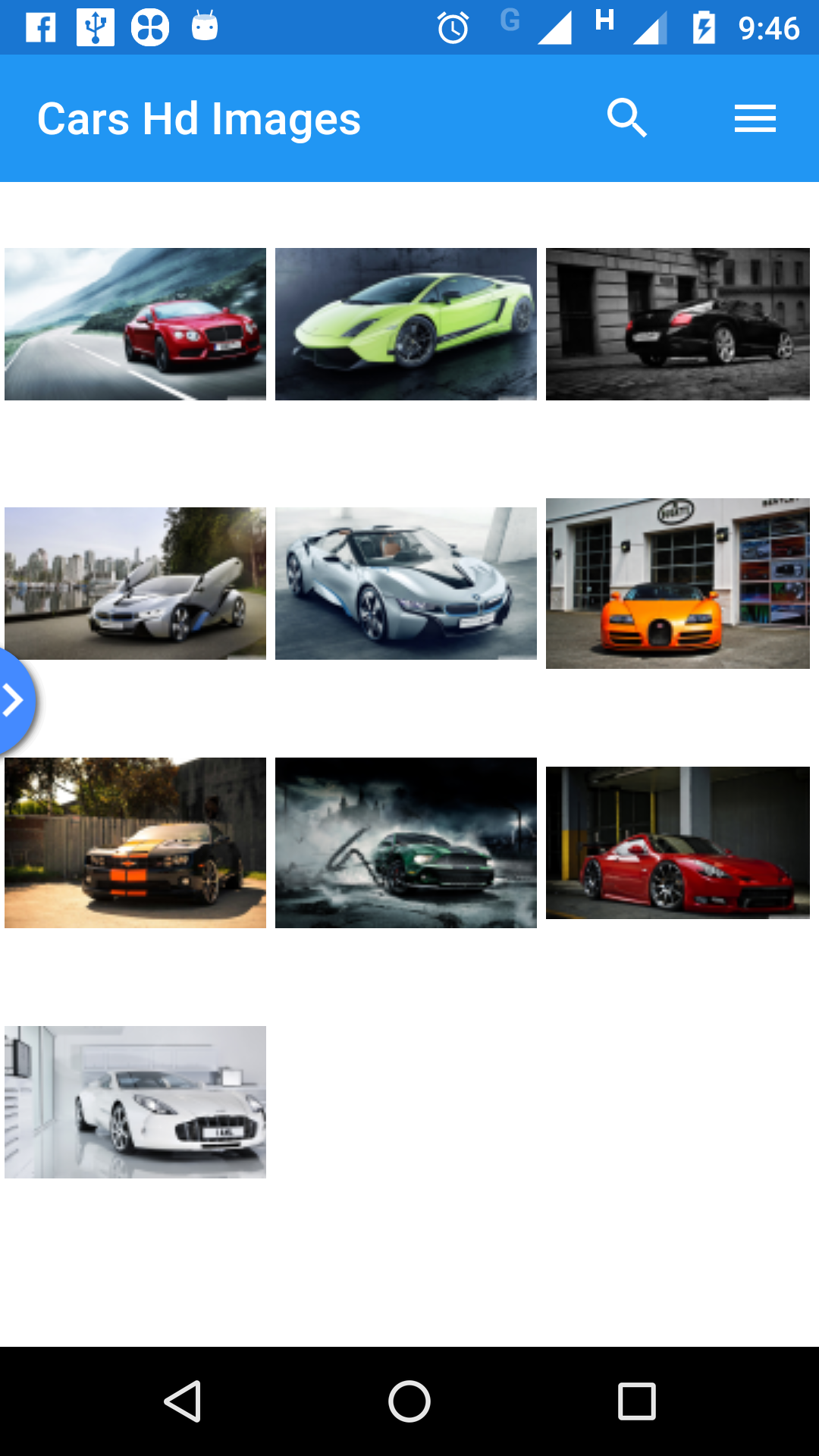Open the red Bentley wallpaper thumbnail
Screen dimensions: 819x1456
click(135, 323)
